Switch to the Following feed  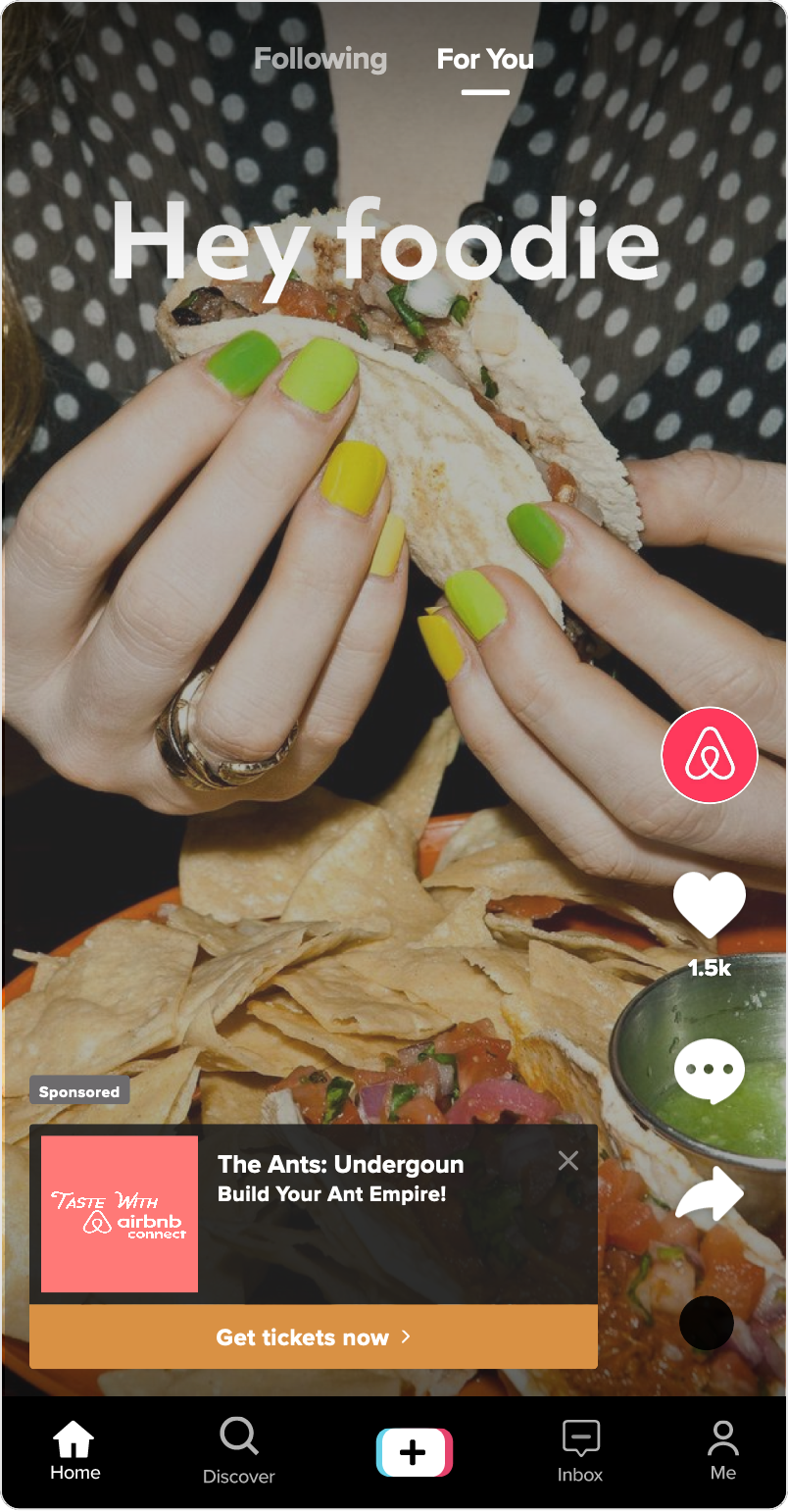[320, 60]
